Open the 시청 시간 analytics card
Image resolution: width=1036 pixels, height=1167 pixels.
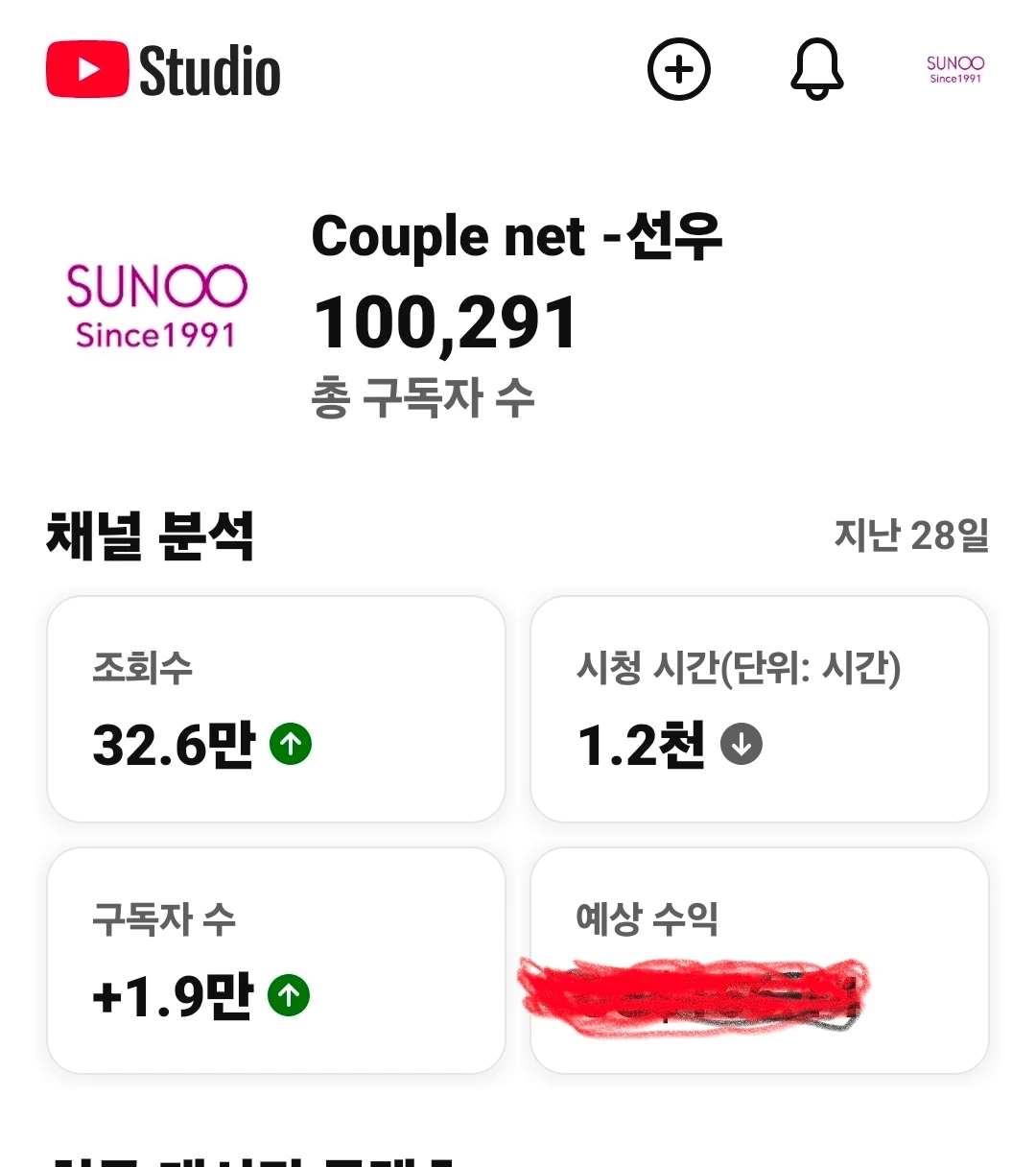pyautogui.click(x=760, y=709)
